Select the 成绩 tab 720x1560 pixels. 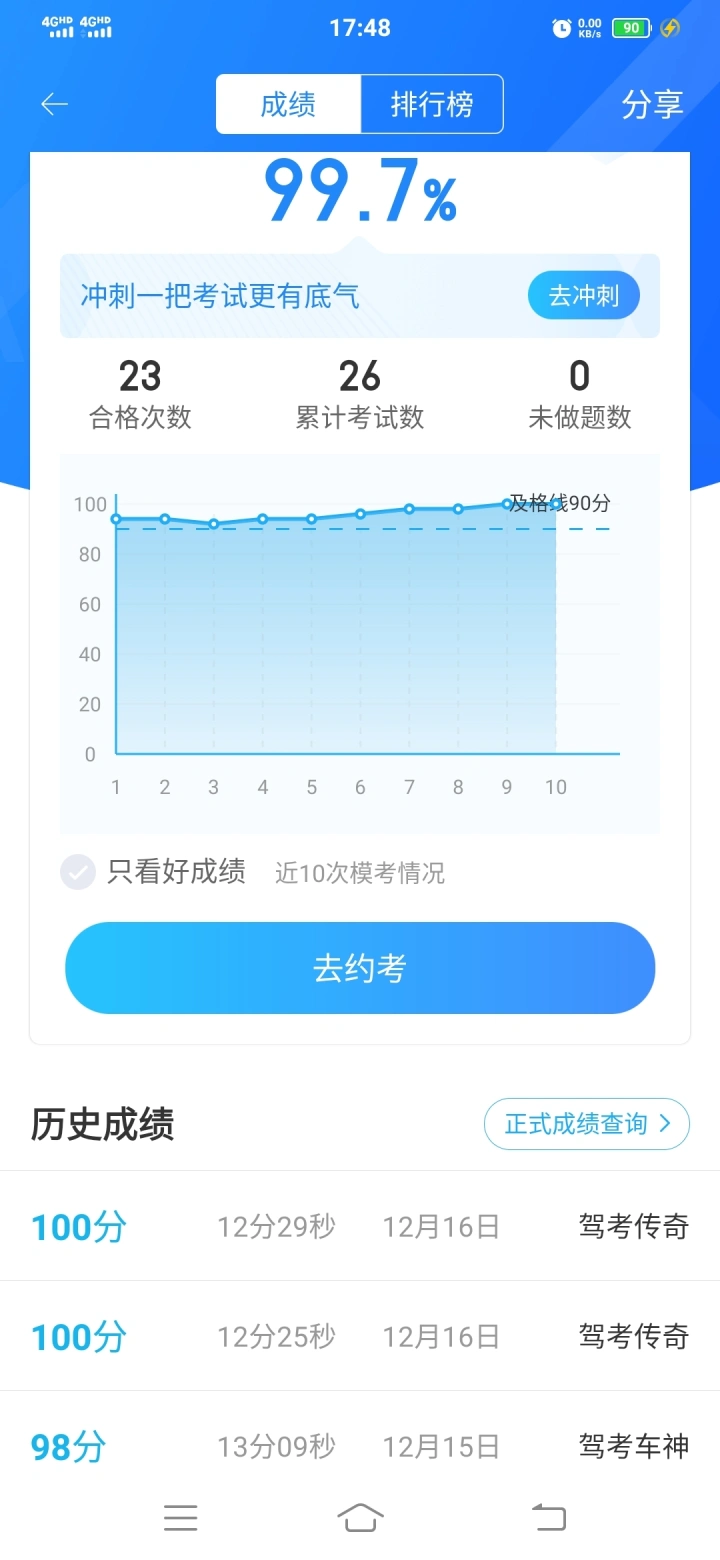(288, 104)
